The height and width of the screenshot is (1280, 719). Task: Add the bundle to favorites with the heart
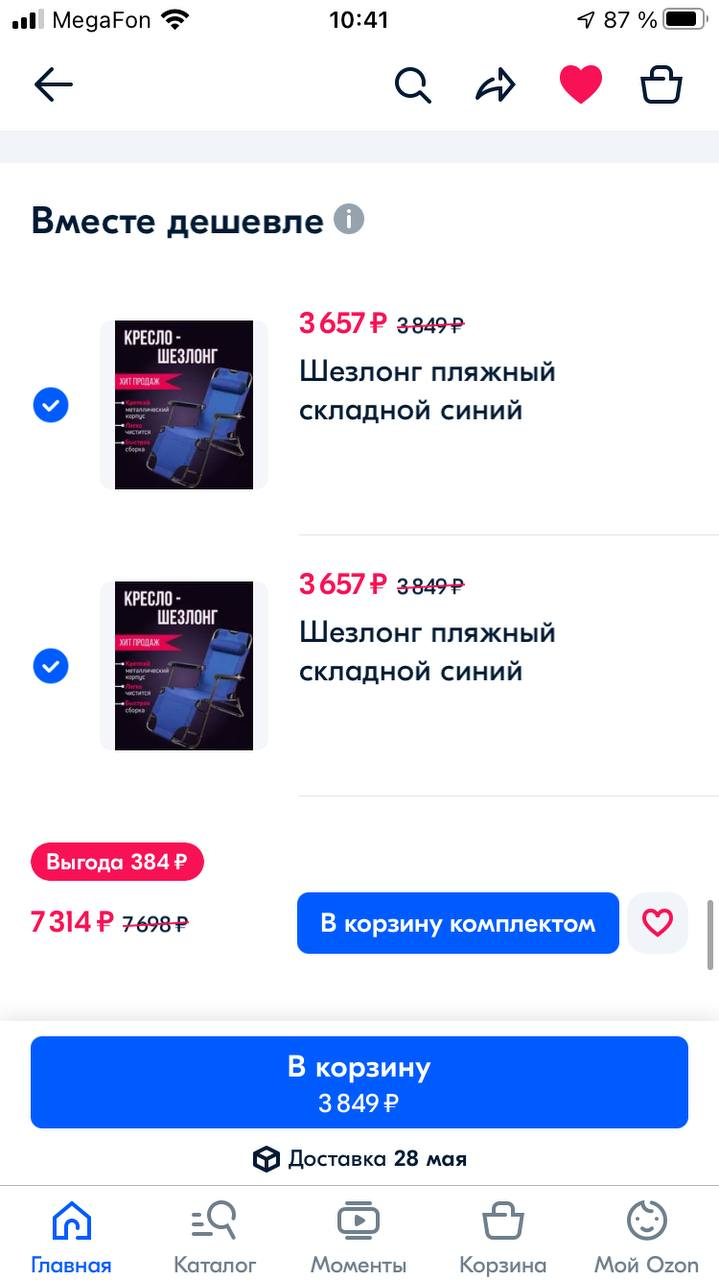click(658, 923)
